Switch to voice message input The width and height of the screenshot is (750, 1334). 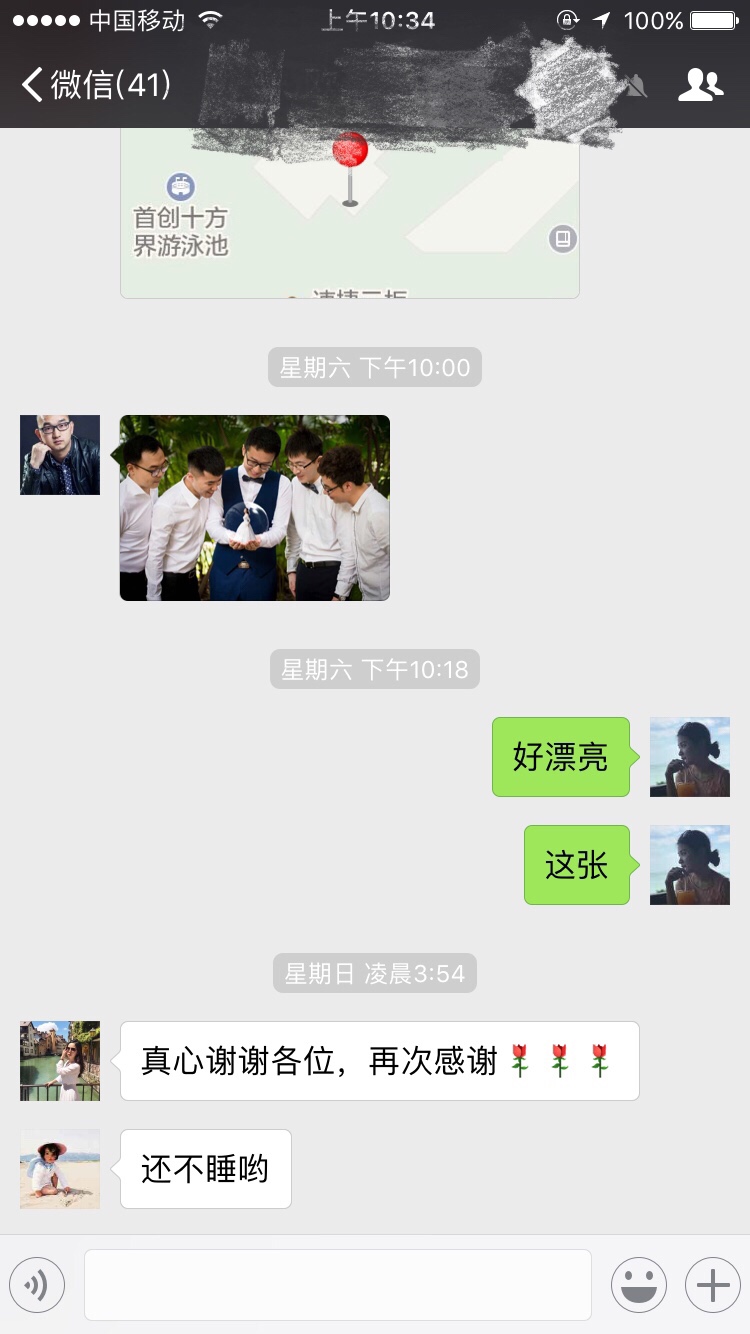[x=37, y=1285]
